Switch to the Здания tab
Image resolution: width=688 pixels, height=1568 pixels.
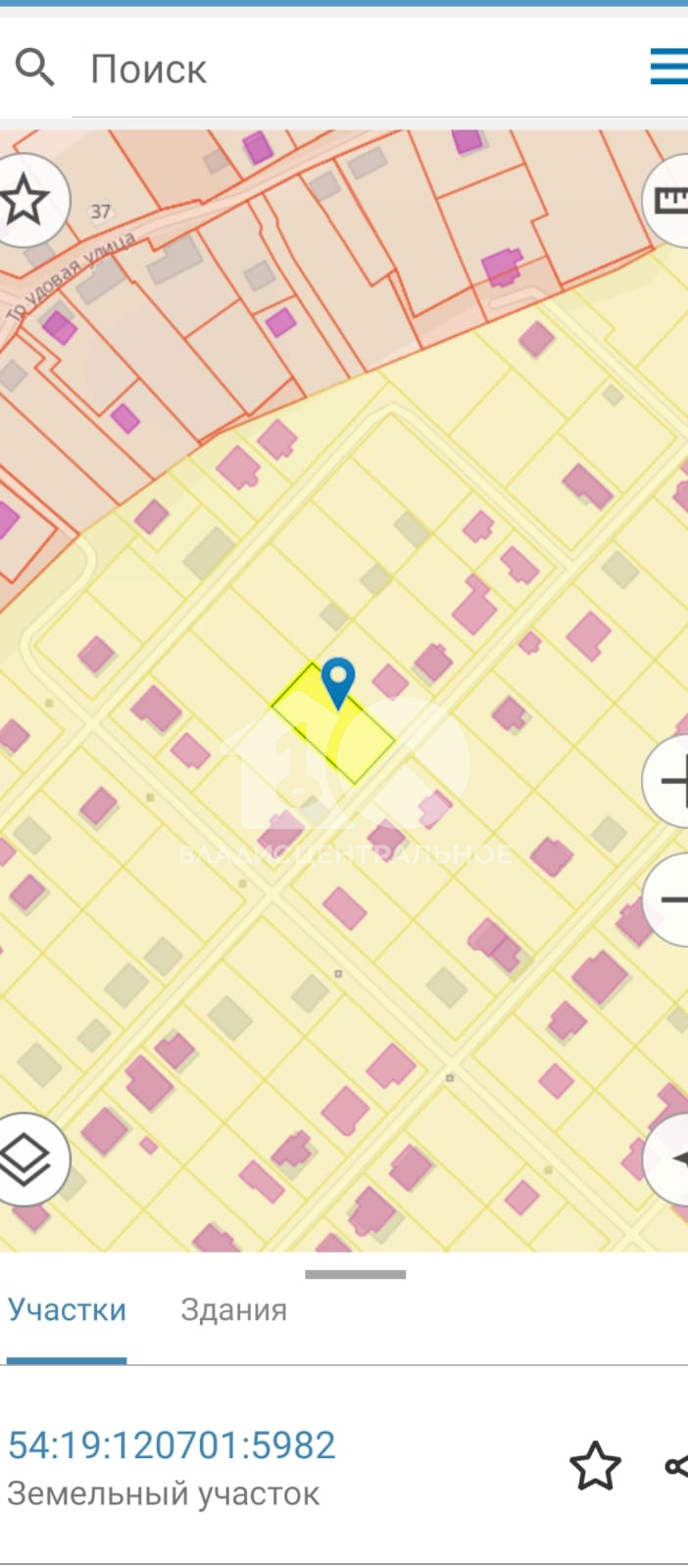tap(233, 1310)
